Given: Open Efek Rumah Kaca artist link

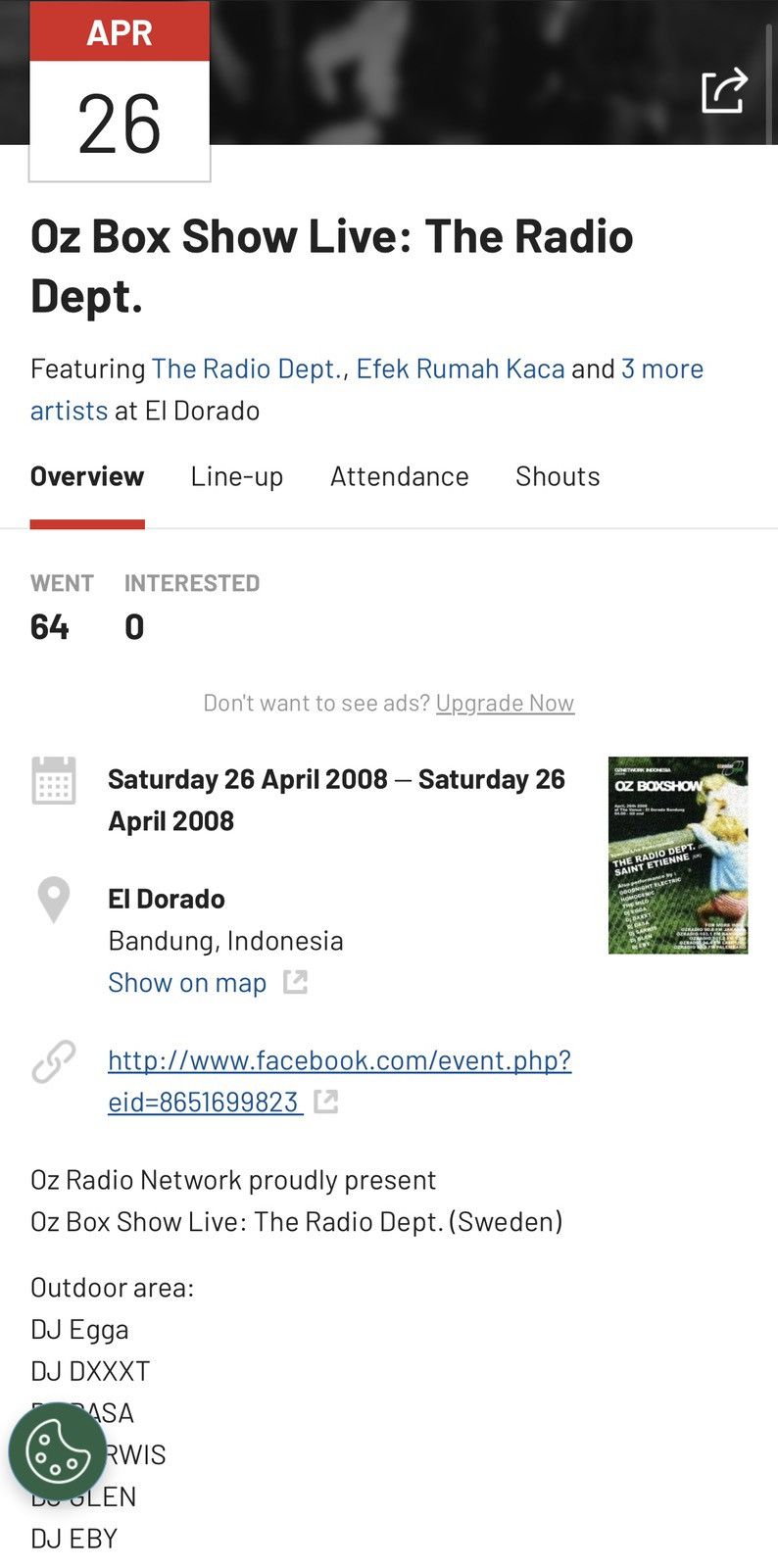Looking at the screenshot, I should (x=461, y=368).
